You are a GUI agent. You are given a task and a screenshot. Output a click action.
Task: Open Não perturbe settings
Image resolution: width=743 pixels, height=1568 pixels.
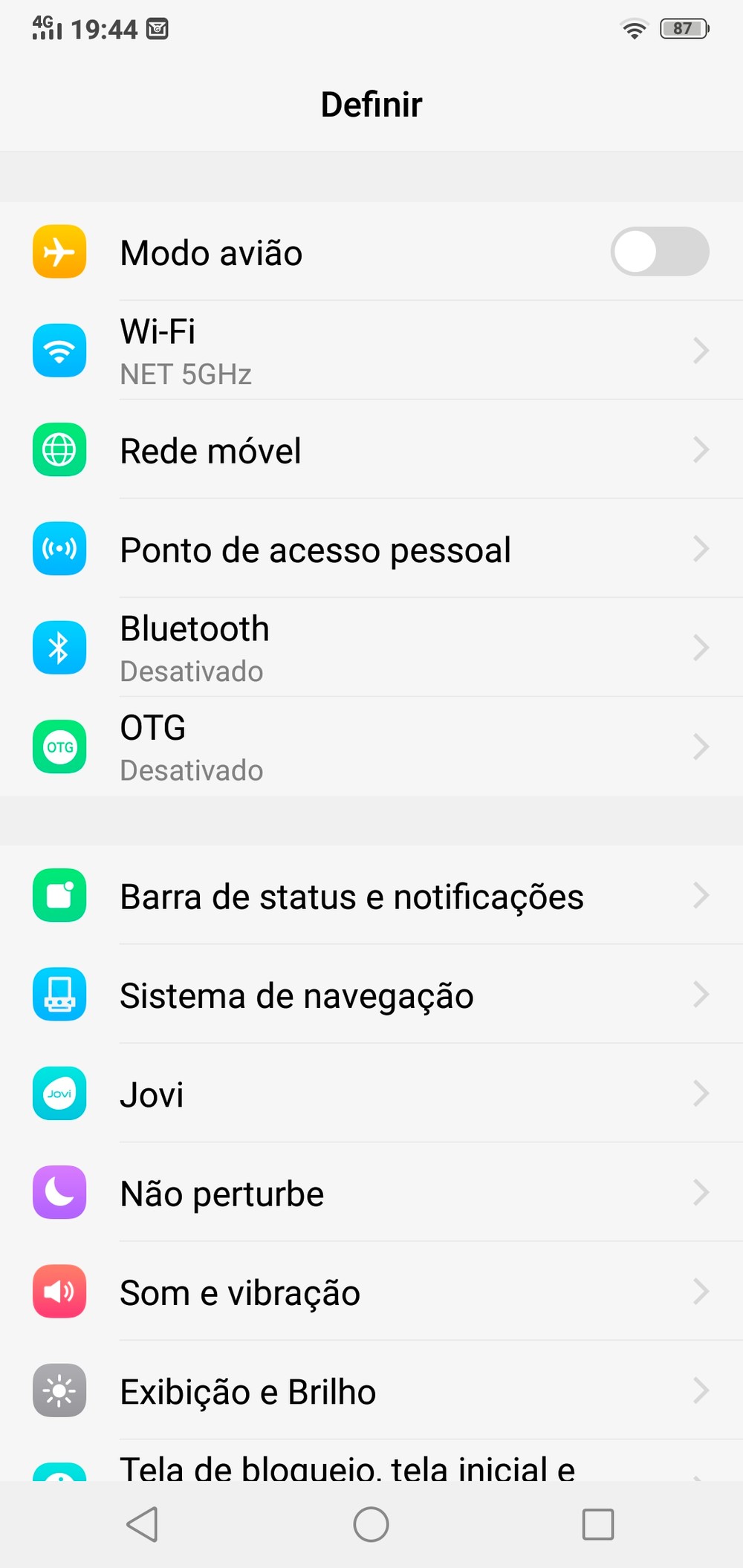click(371, 1192)
